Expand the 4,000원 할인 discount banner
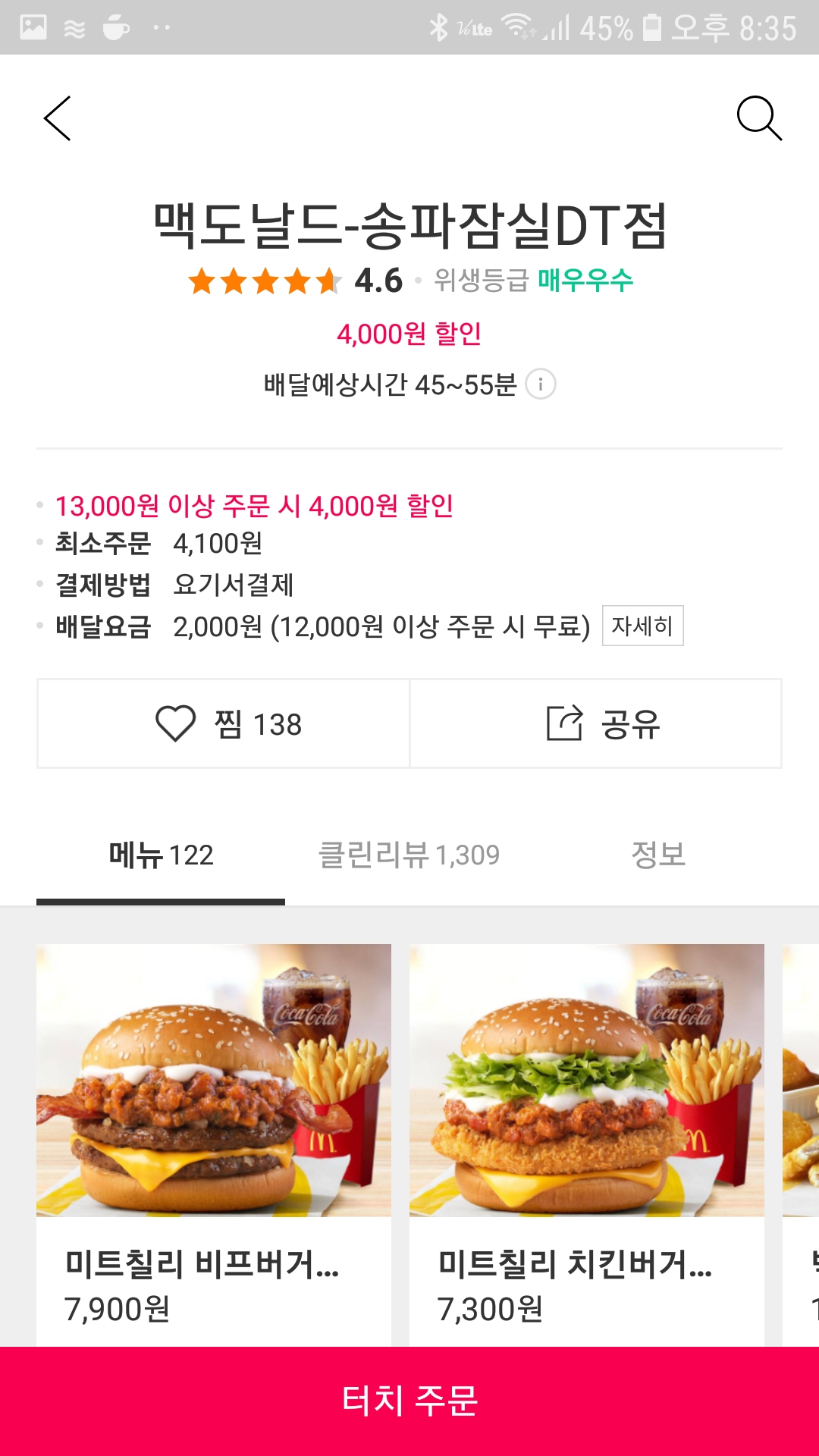 [409, 336]
